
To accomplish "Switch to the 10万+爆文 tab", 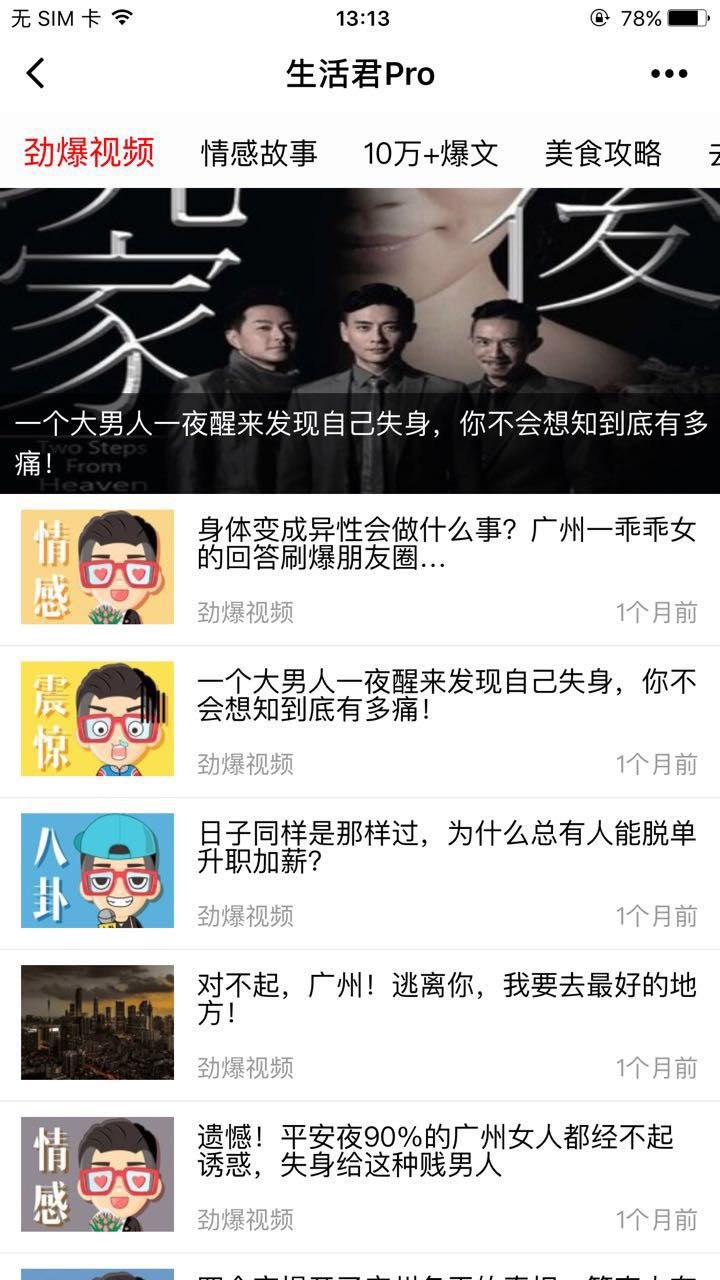I will tap(430, 153).
